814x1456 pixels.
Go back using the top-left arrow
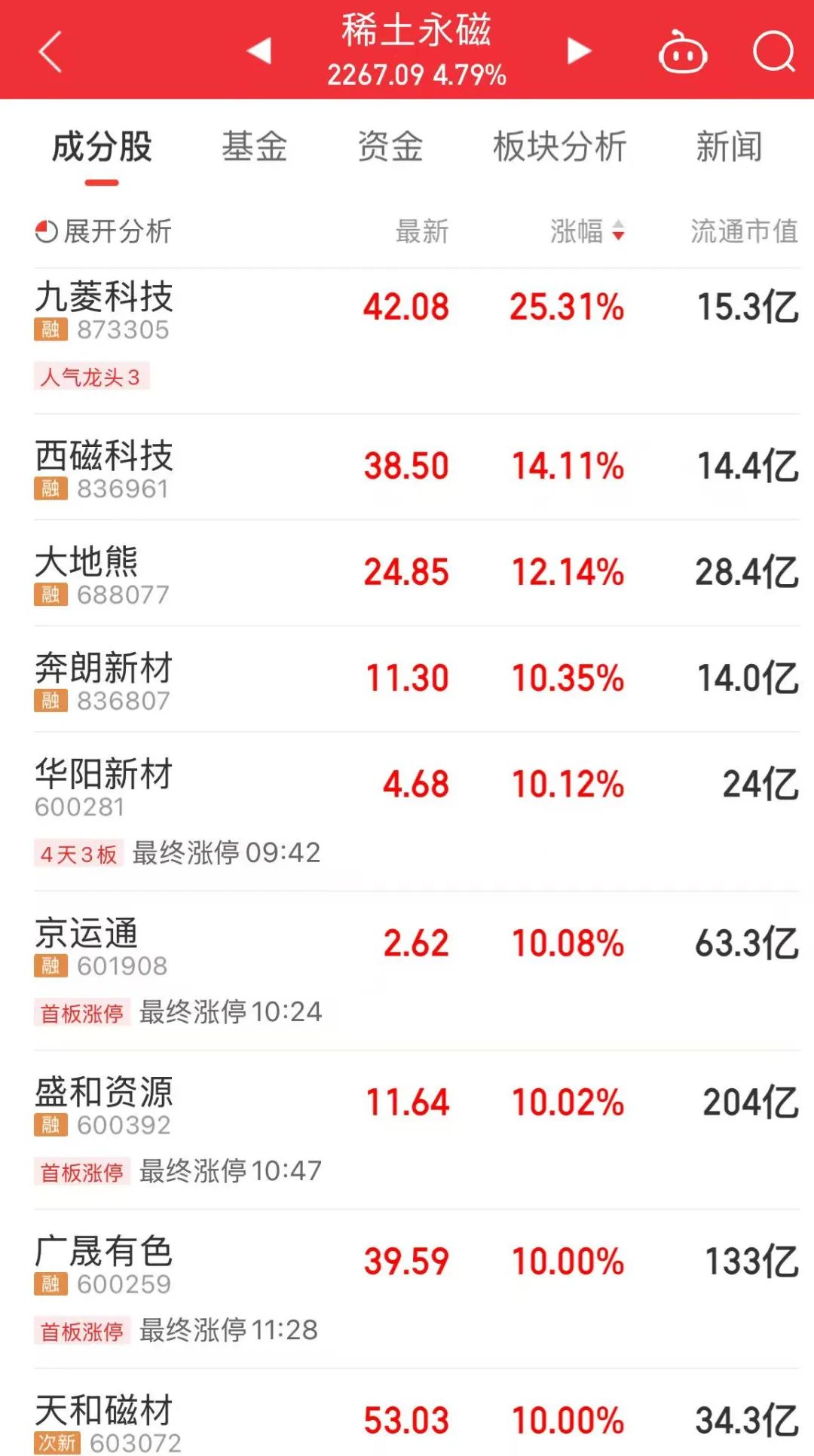(50, 51)
